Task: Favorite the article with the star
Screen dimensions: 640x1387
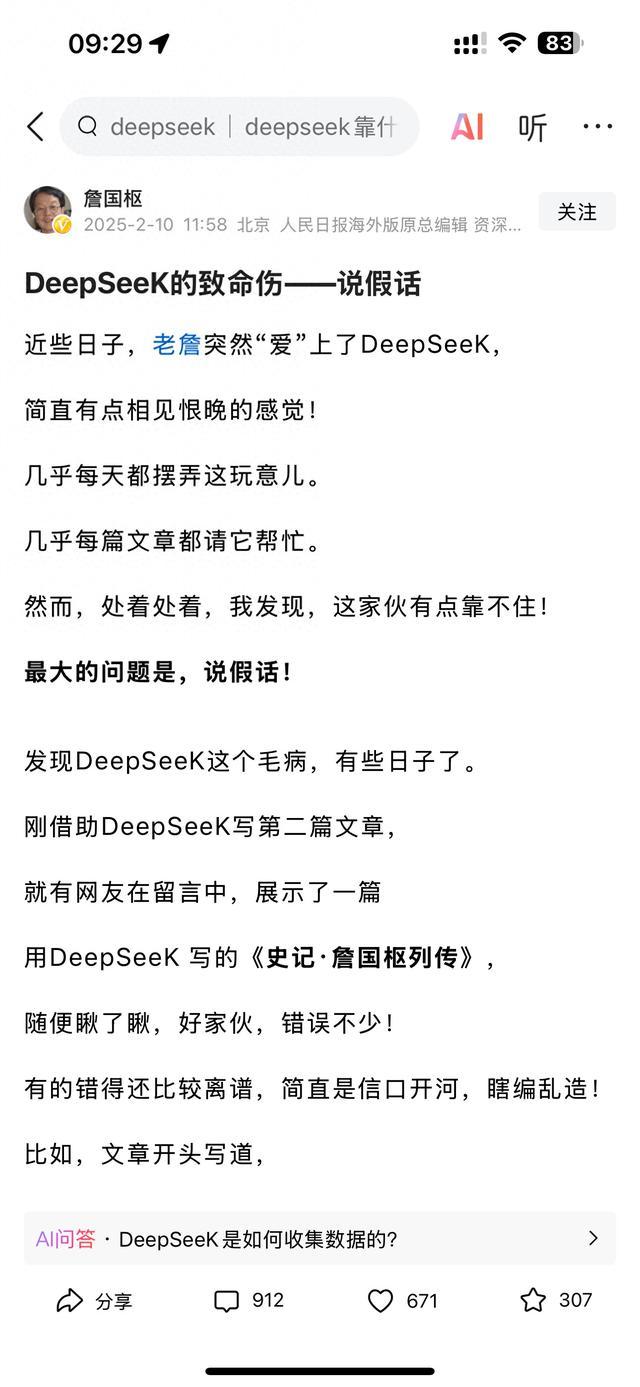Action: click(556, 1300)
